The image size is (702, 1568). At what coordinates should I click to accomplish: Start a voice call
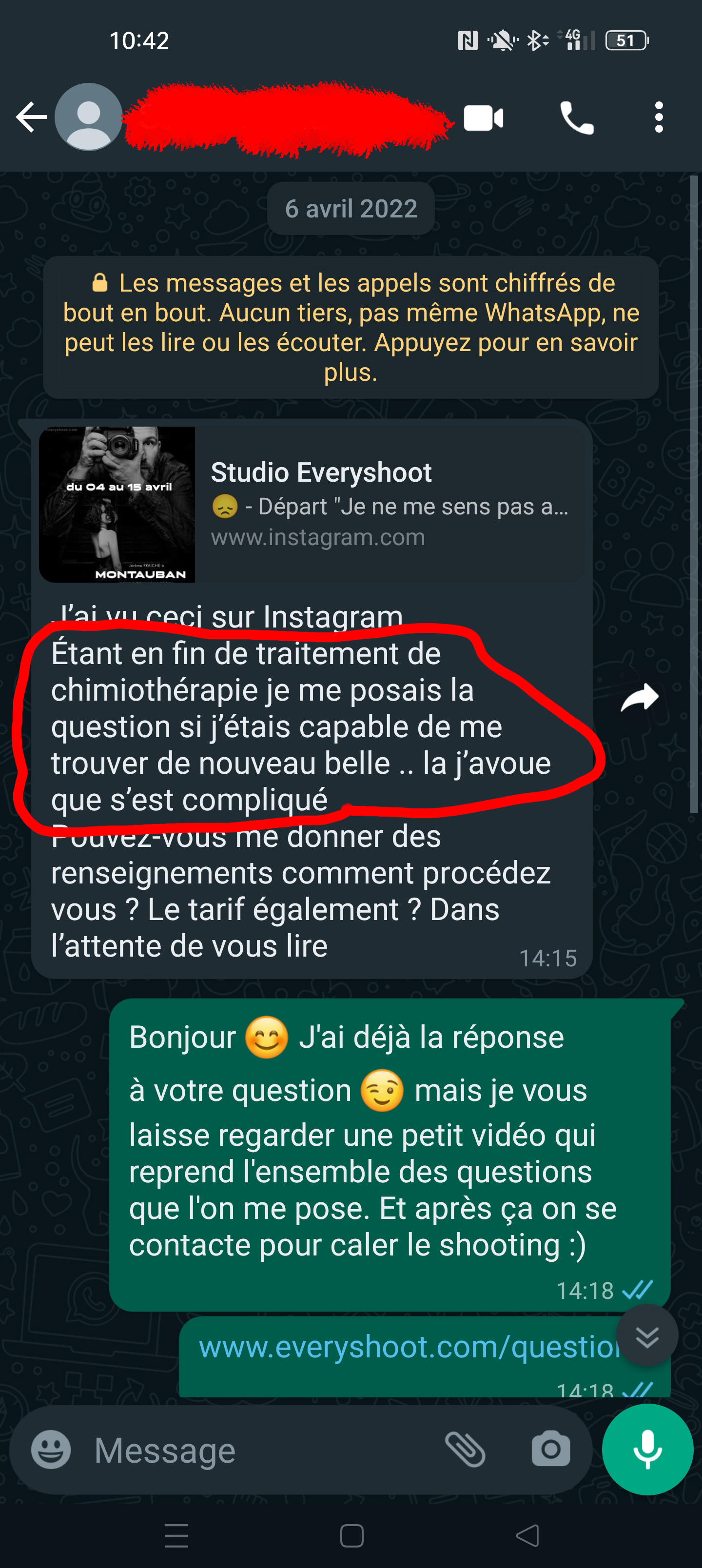click(577, 118)
